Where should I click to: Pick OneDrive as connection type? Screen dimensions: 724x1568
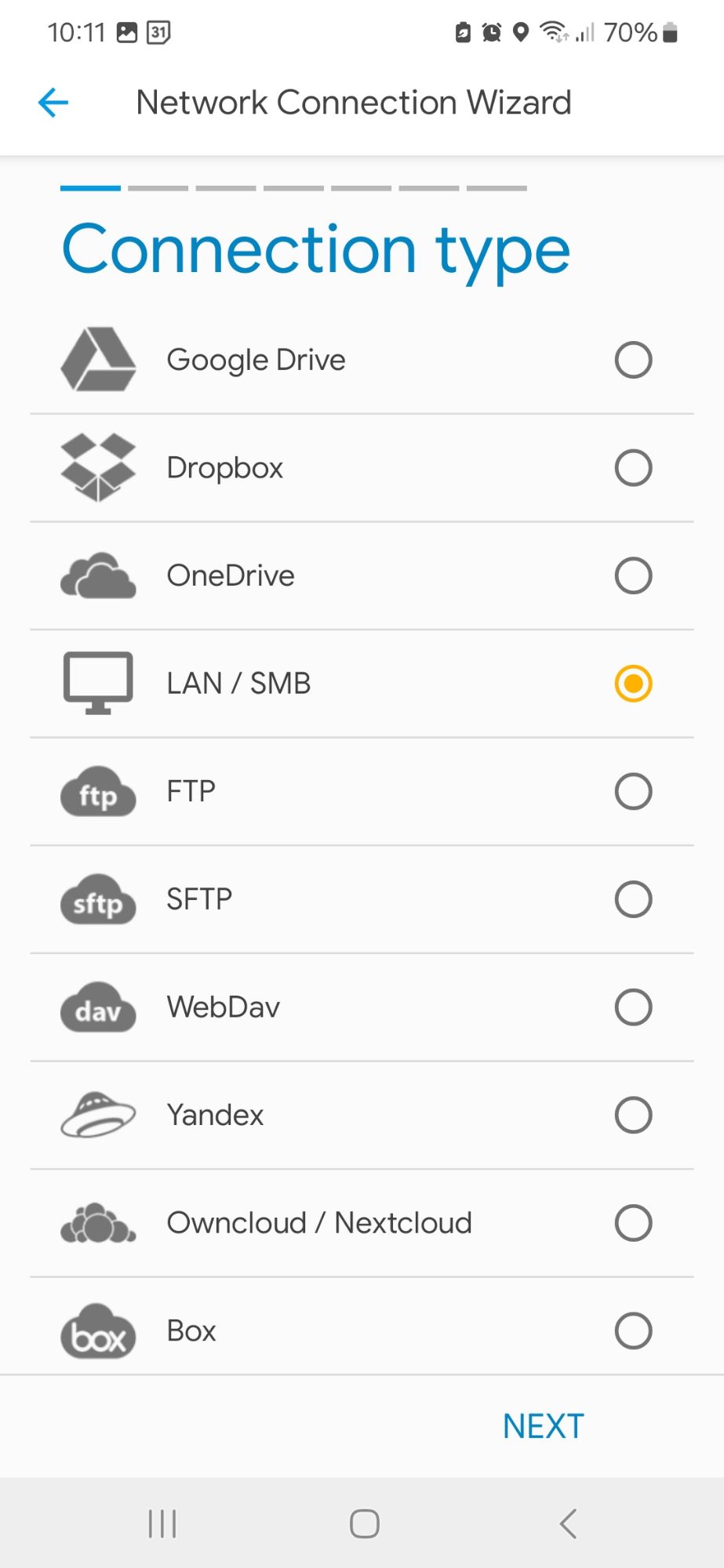tap(362, 576)
